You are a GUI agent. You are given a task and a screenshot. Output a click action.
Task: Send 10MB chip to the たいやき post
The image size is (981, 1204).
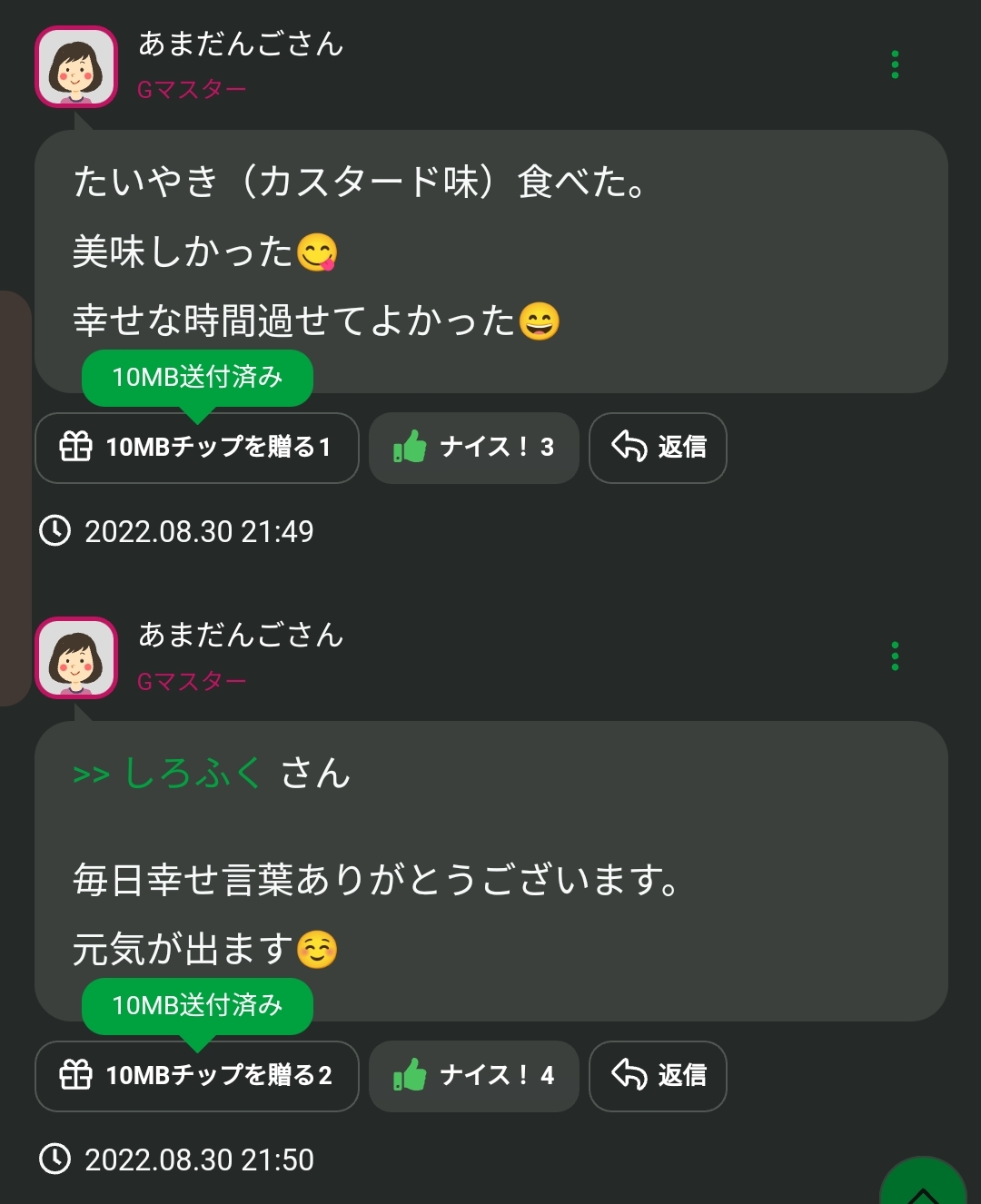point(196,448)
